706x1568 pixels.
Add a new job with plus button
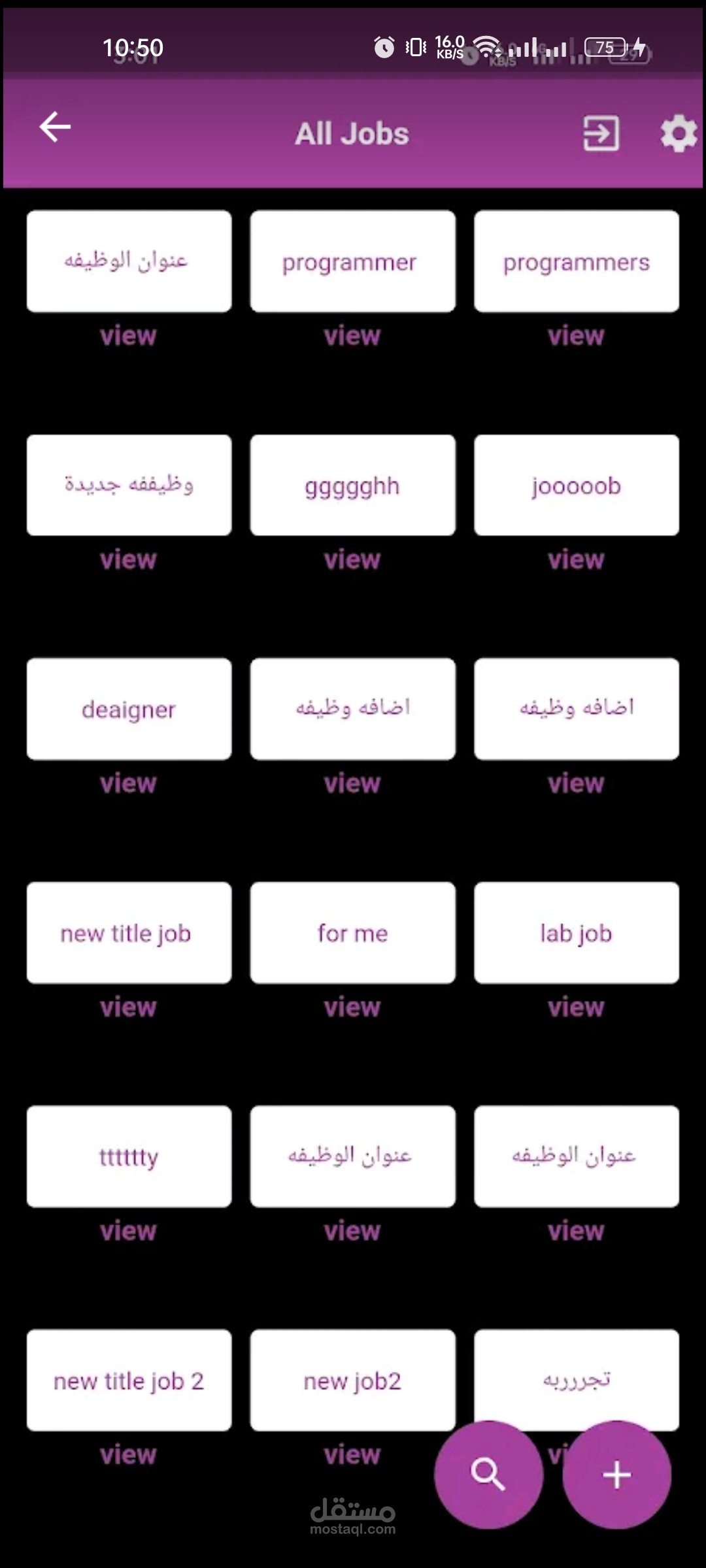click(x=616, y=1475)
